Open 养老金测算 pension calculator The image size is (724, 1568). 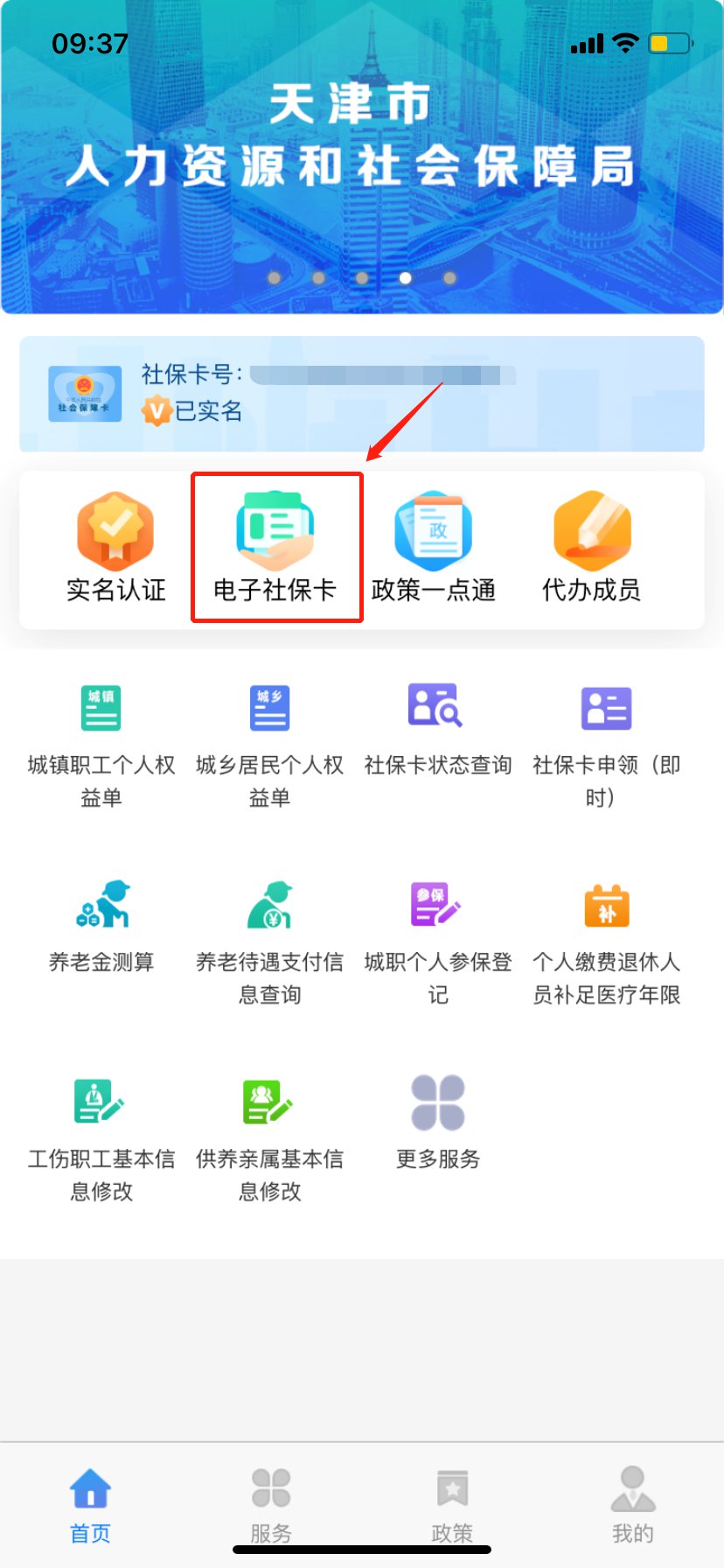[x=101, y=926]
